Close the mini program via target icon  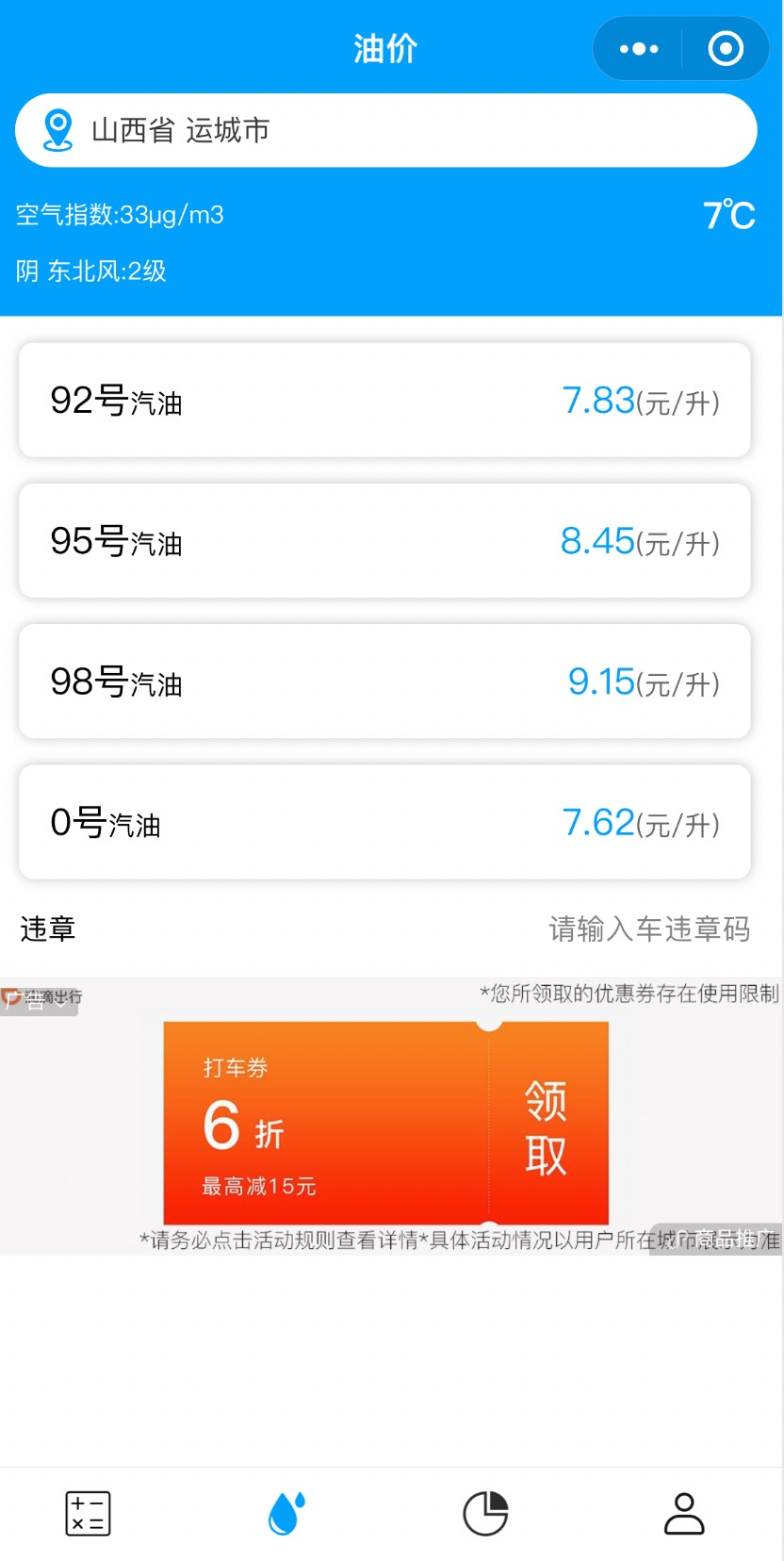pyautogui.click(x=726, y=49)
